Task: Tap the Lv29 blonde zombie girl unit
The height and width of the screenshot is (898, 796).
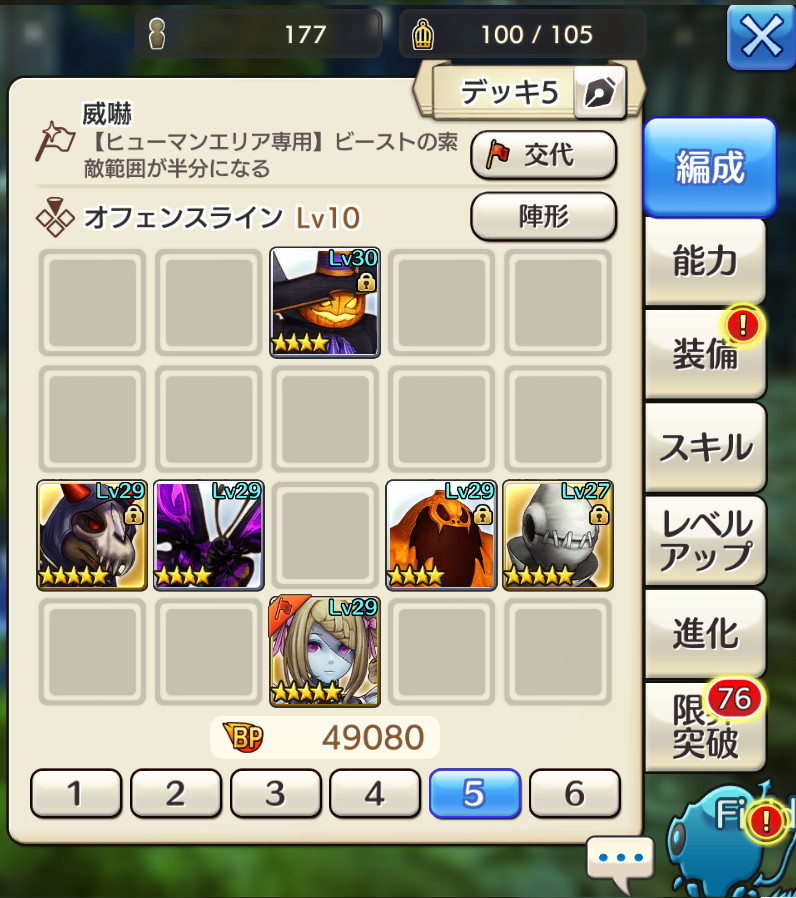Action: coord(325,651)
